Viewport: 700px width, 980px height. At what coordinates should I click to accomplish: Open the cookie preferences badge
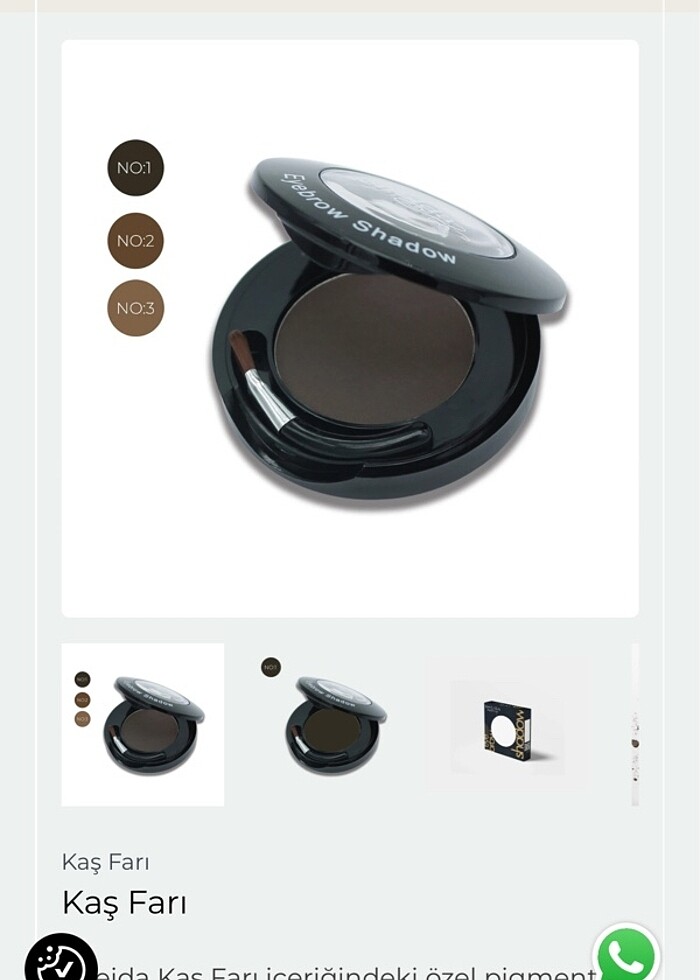[61, 960]
